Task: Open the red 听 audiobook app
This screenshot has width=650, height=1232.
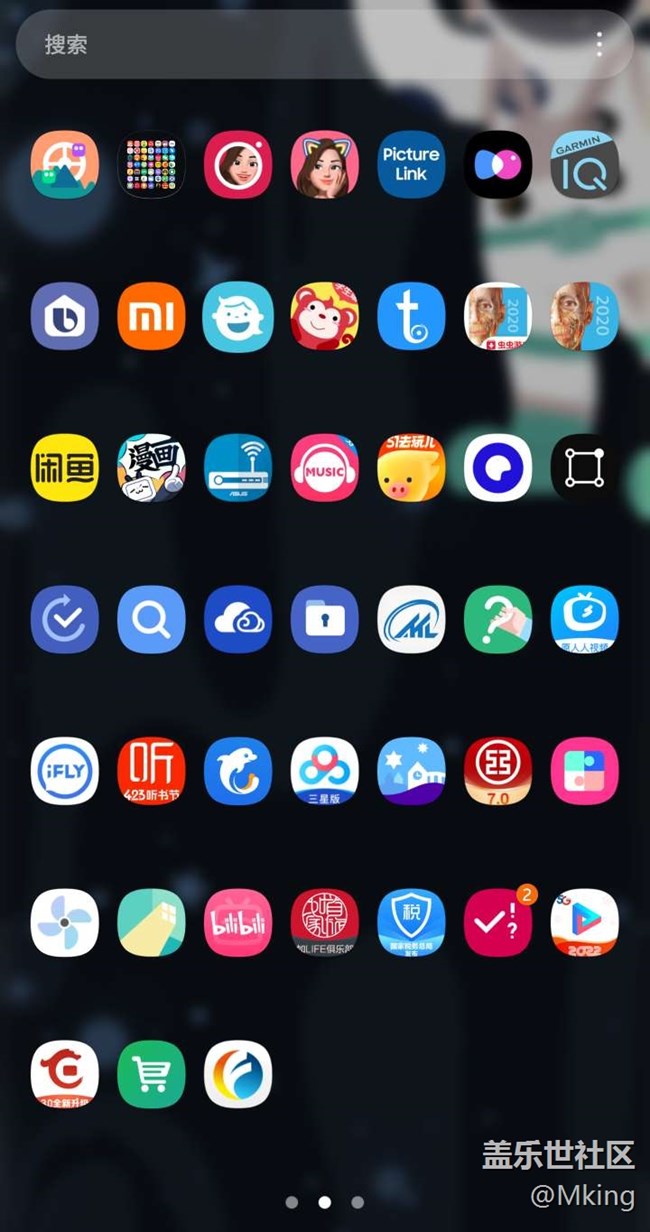Action: [151, 771]
